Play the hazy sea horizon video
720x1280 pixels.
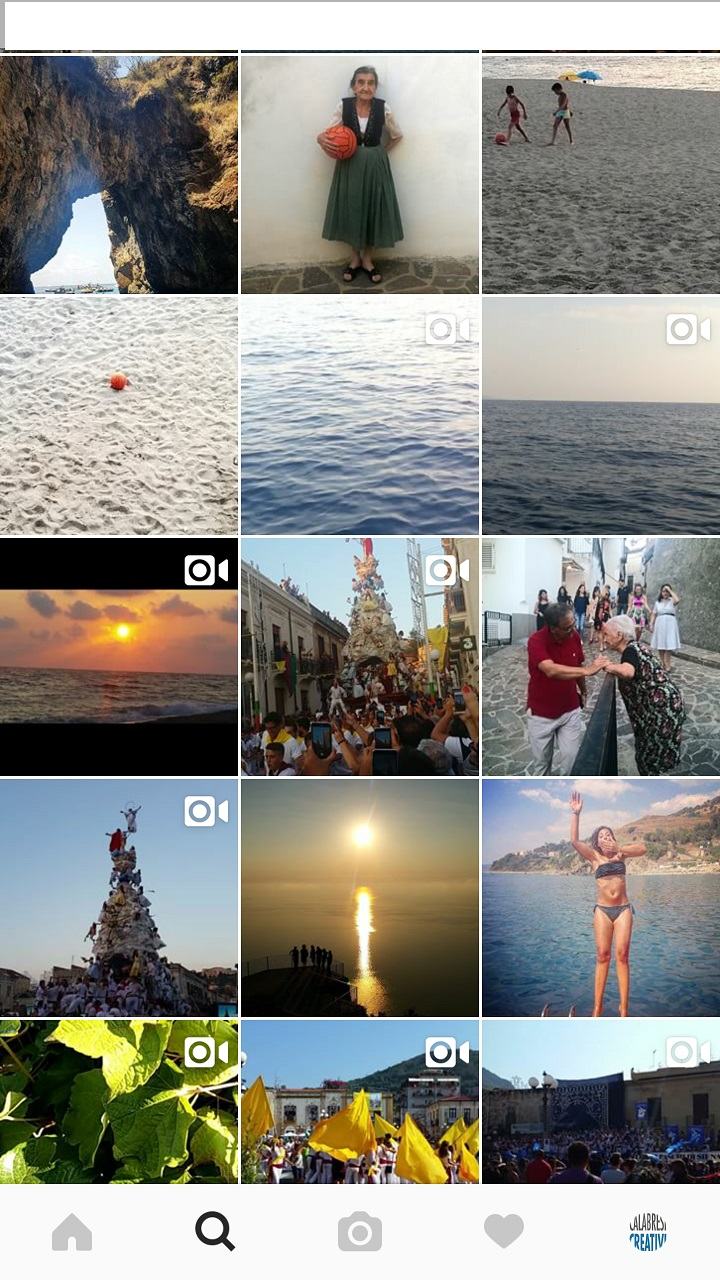(x=601, y=415)
